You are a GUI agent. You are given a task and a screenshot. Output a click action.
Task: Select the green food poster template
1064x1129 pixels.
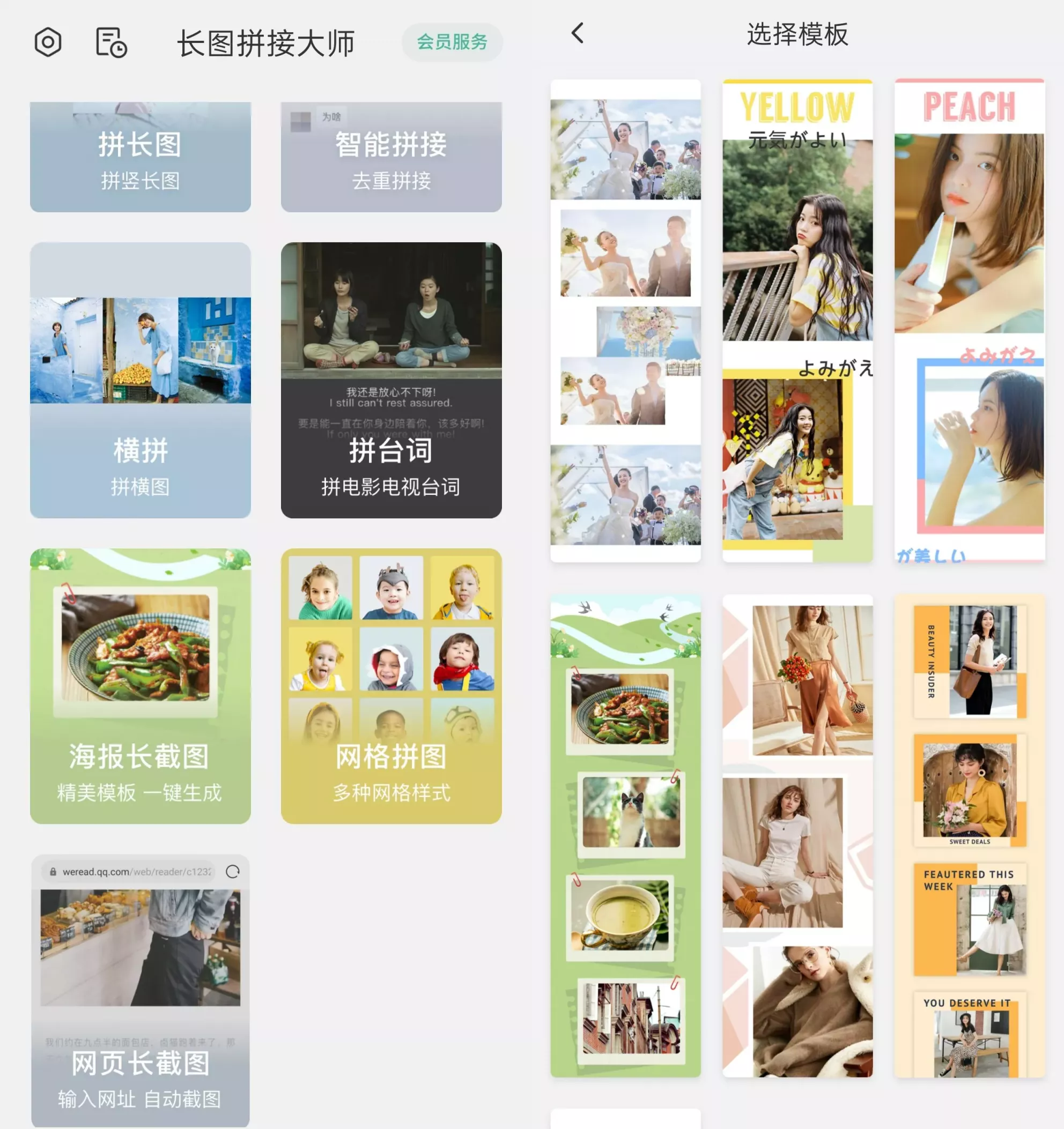[625, 835]
